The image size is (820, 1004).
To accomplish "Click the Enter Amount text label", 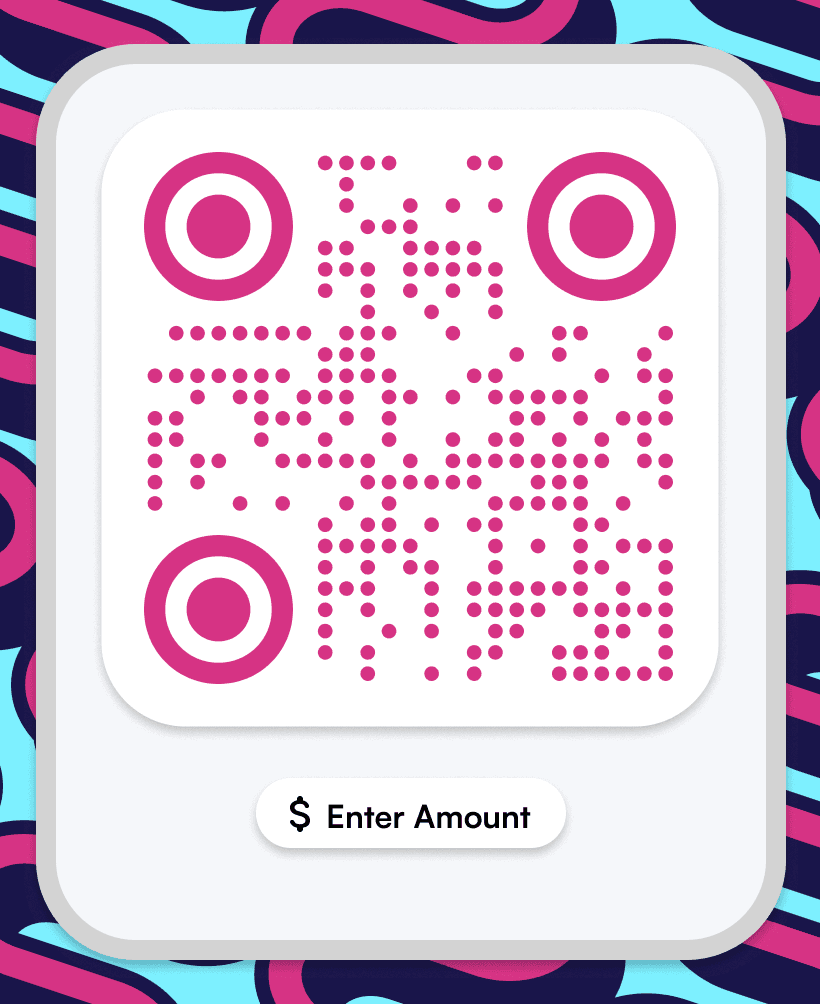I will point(430,815).
